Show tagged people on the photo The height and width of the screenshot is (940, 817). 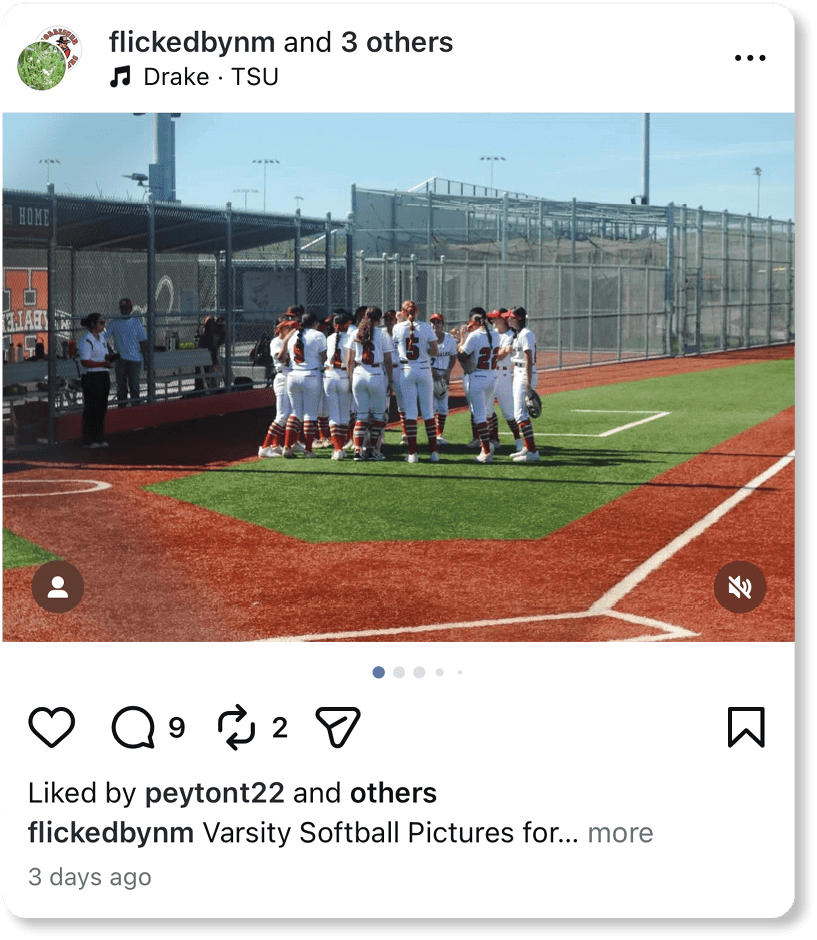tap(58, 587)
